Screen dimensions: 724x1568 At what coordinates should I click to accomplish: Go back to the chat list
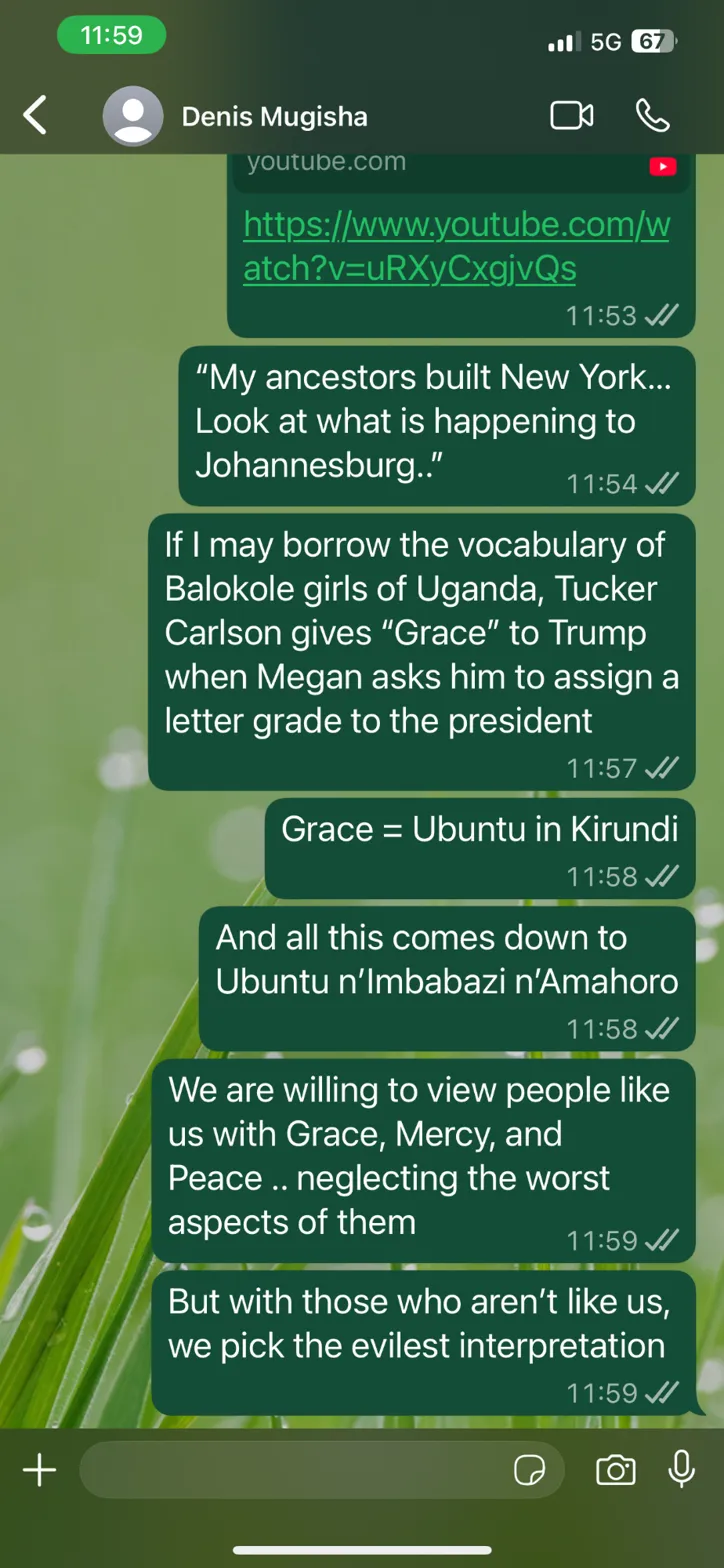[x=35, y=116]
